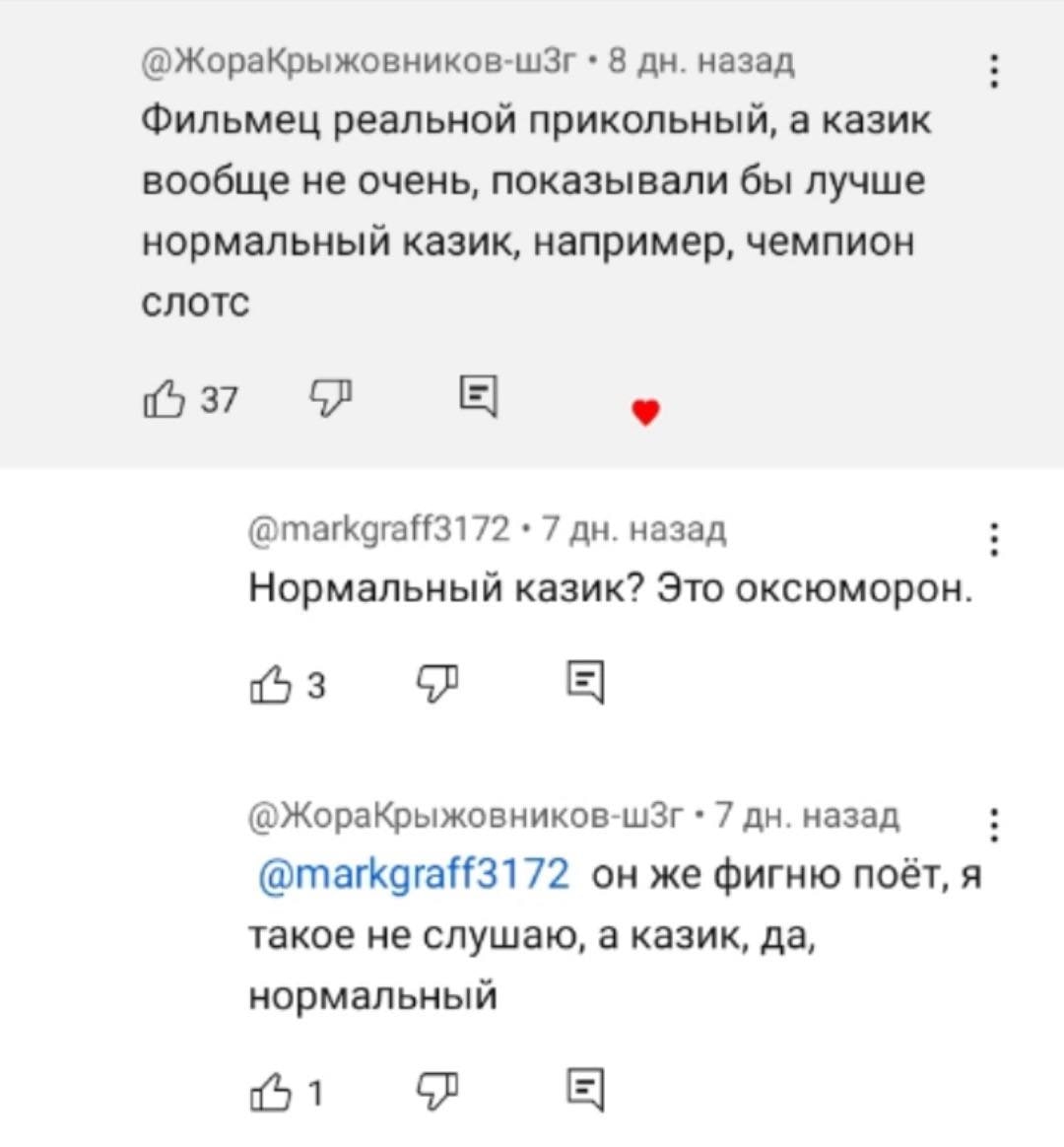Screen dimensions: 1064x1147
Task: Like the last reply with 1 like
Action: [x=271, y=1092]
